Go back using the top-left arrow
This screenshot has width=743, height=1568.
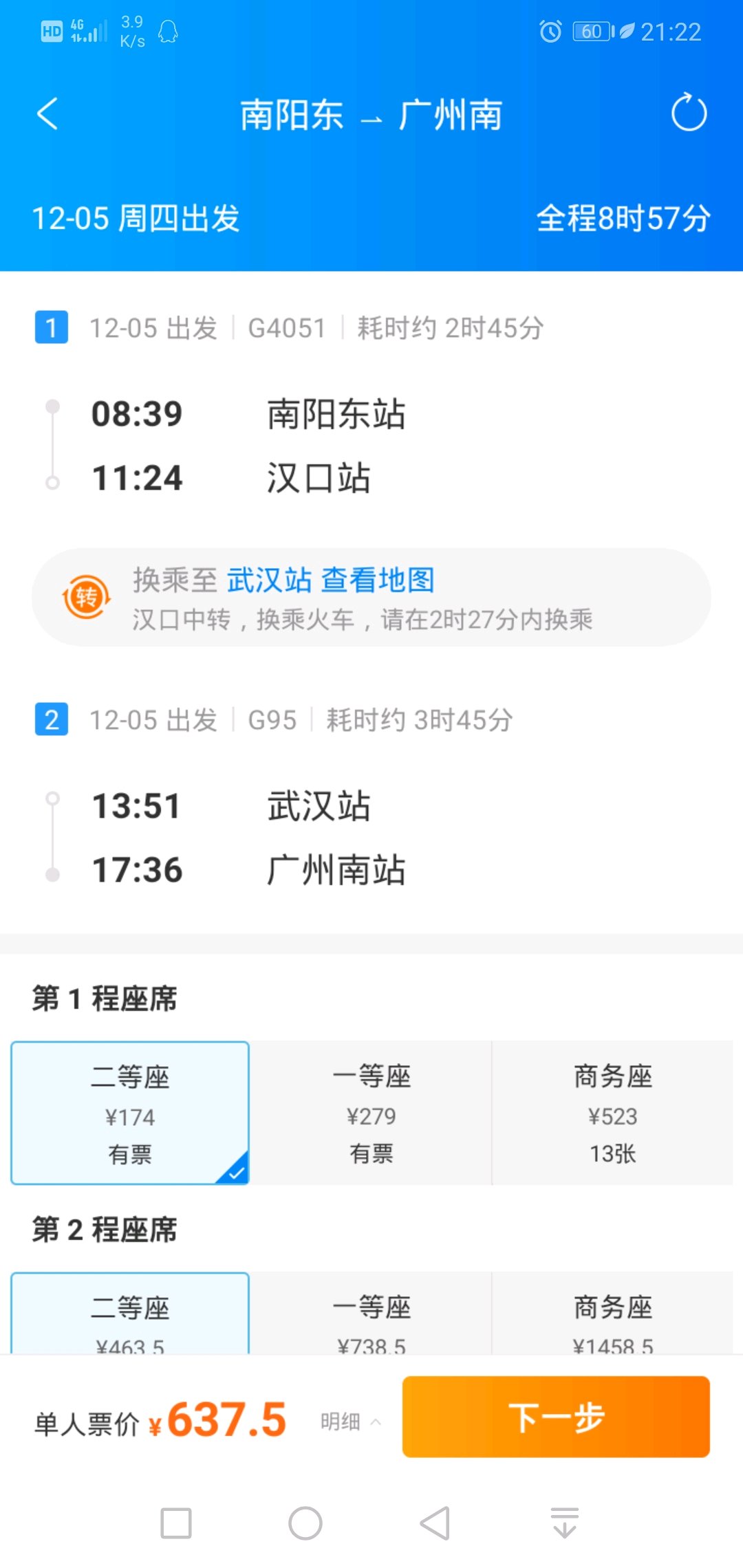tap(47, 113)
